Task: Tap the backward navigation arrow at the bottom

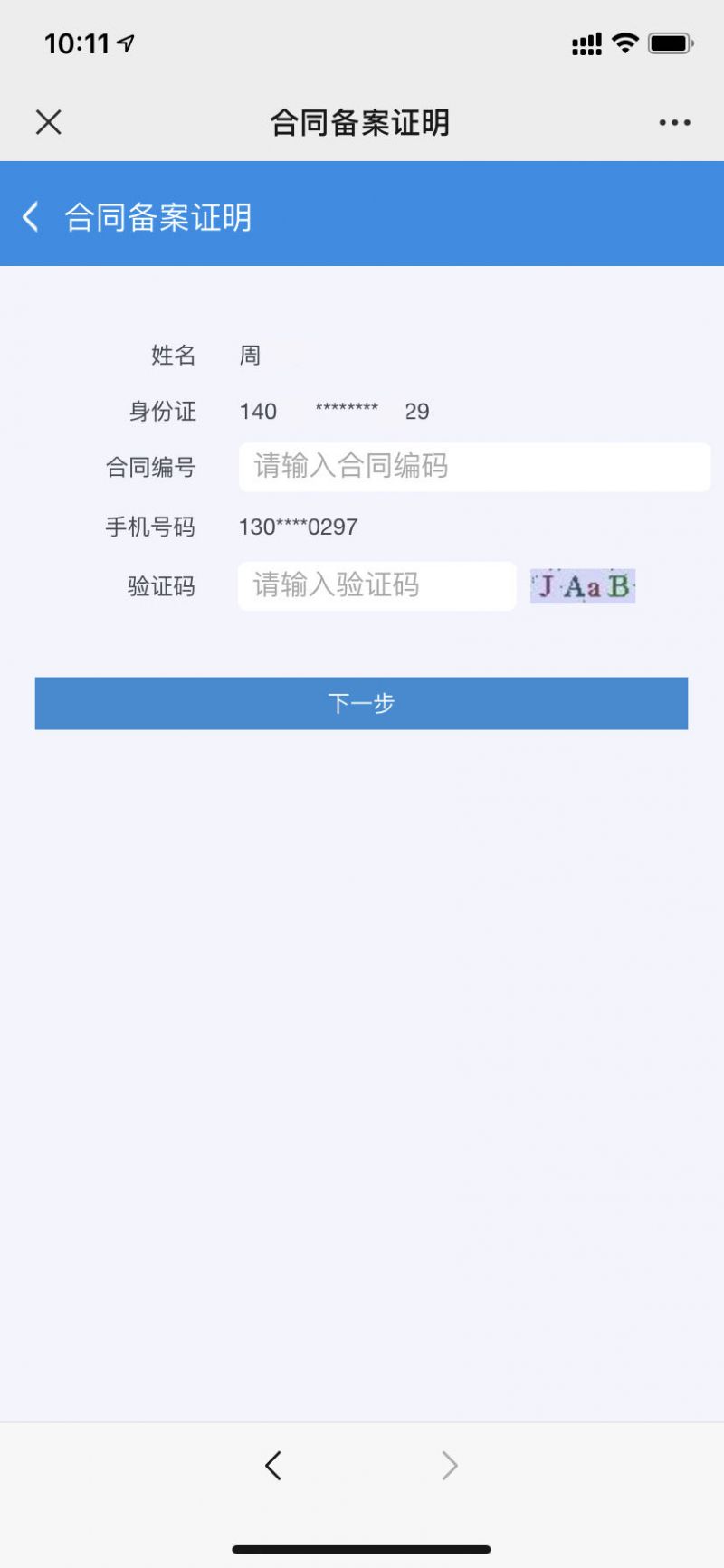Action: (x=274, y=1466)
